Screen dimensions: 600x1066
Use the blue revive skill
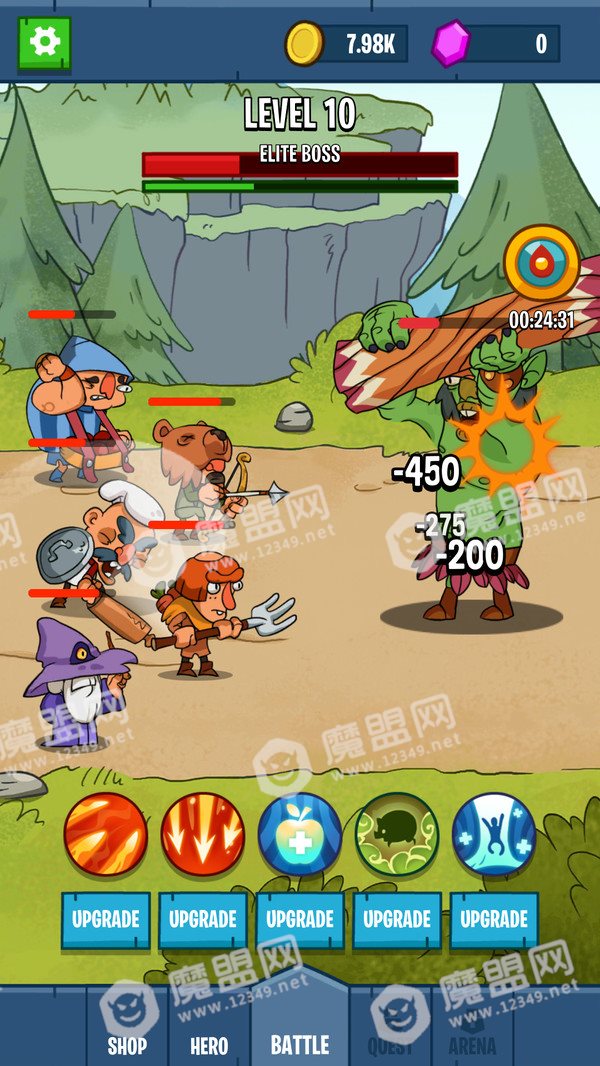(x=494, y=833)
